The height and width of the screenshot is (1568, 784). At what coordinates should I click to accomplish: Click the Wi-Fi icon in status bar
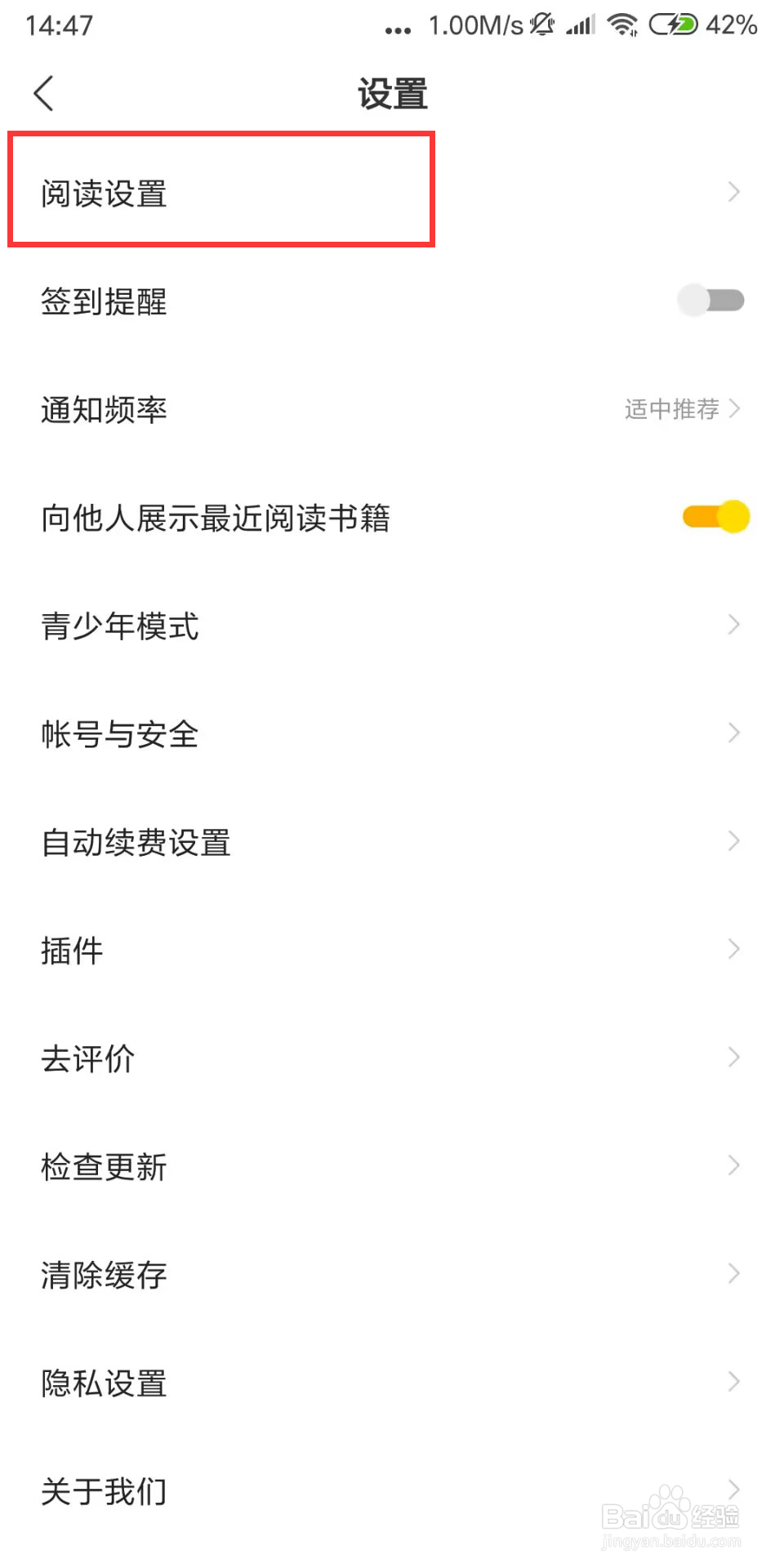[622, 24]
